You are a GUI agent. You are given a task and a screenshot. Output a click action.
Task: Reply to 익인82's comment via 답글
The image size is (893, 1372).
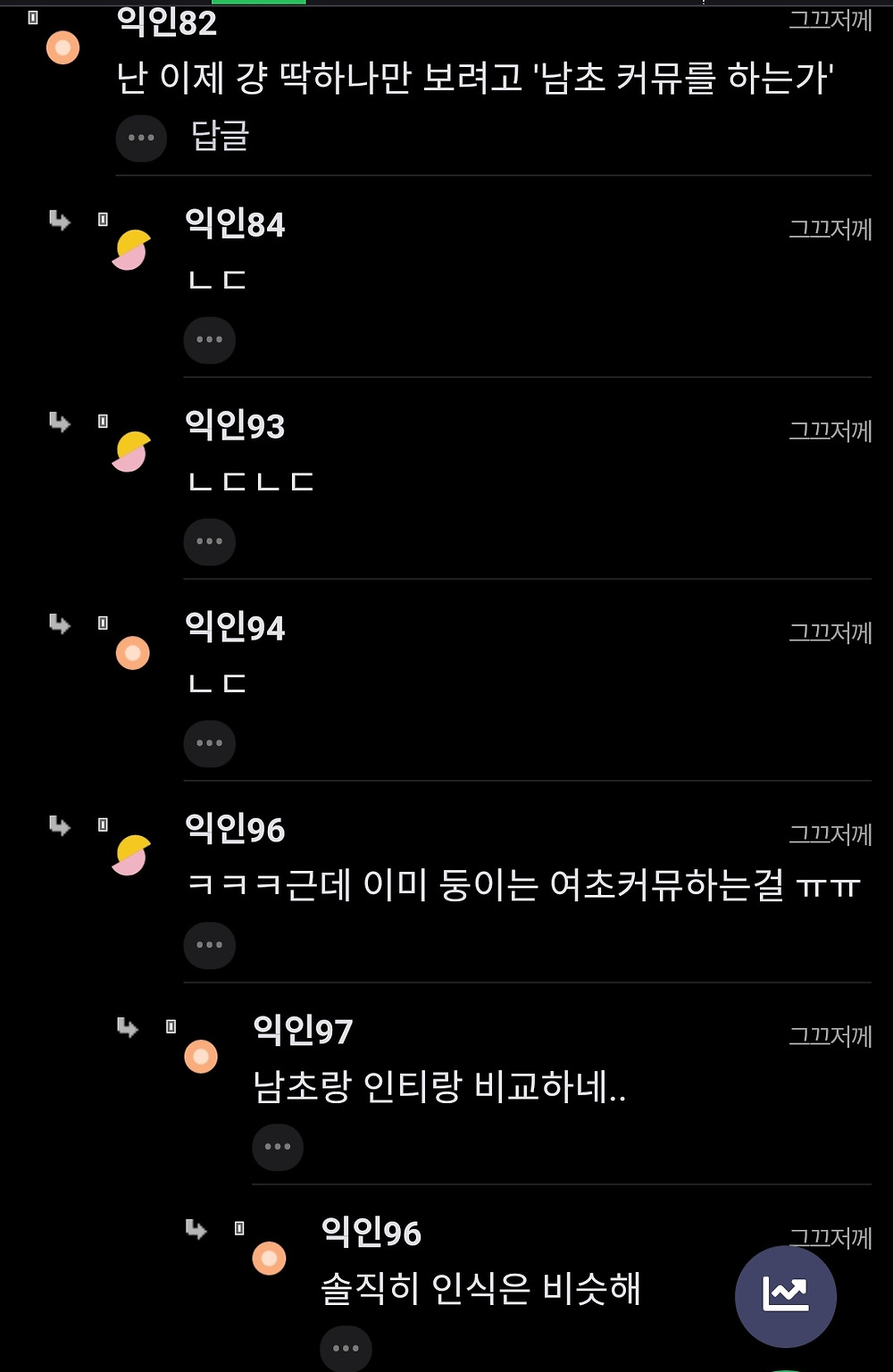tap(220, 137)
